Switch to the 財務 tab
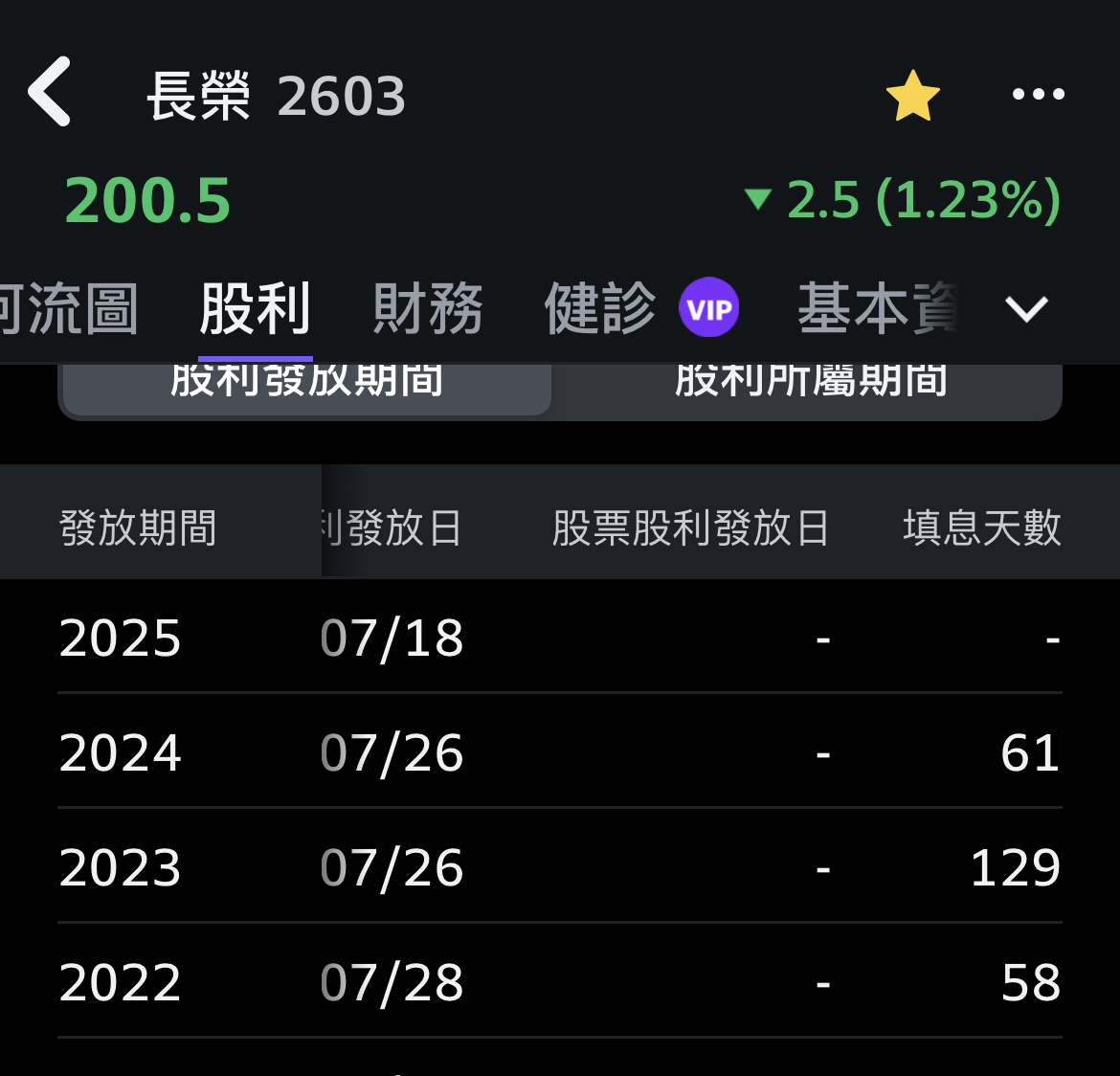 pyautogui.click(x=428, y=309)
